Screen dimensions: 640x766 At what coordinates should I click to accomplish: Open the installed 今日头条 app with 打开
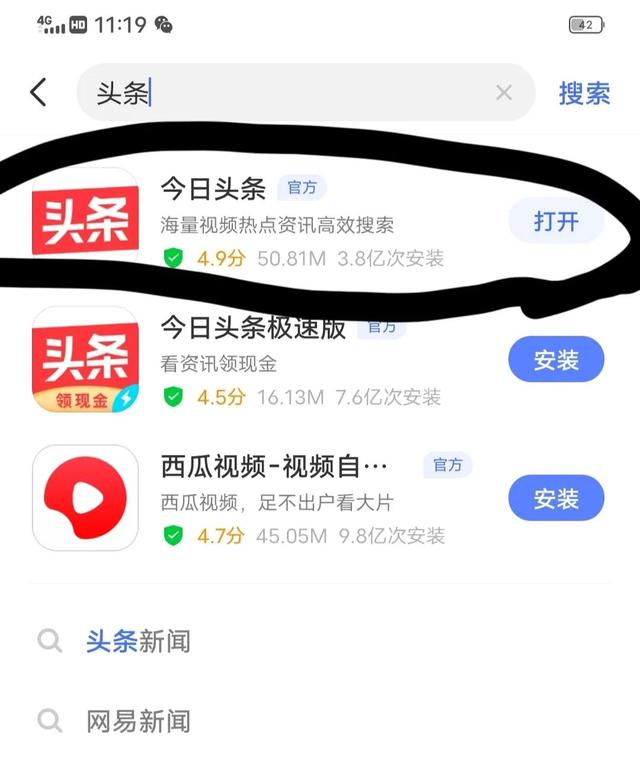tap(556, 221)
